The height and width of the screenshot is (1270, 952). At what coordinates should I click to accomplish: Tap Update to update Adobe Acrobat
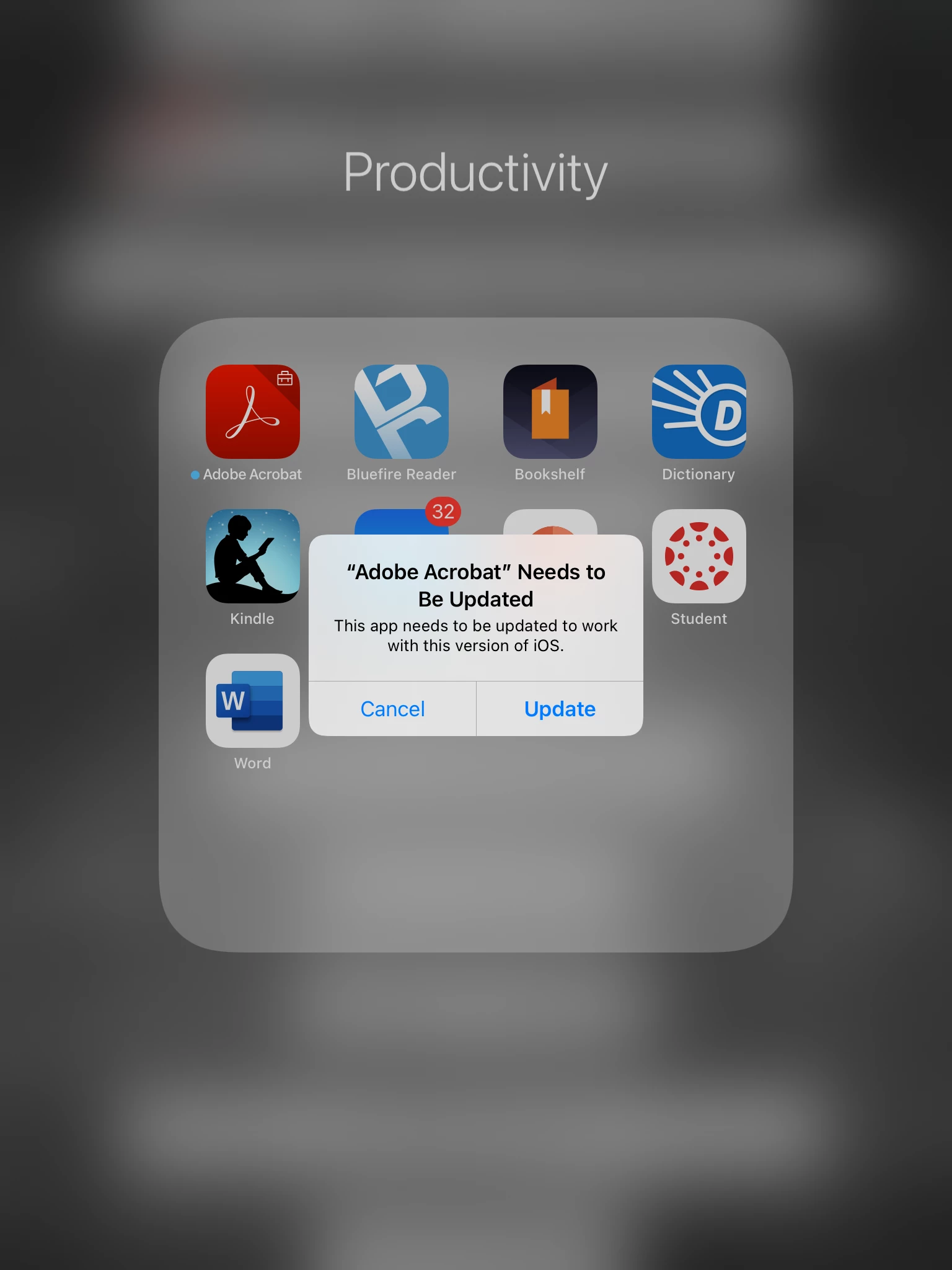tap(560, 709)
